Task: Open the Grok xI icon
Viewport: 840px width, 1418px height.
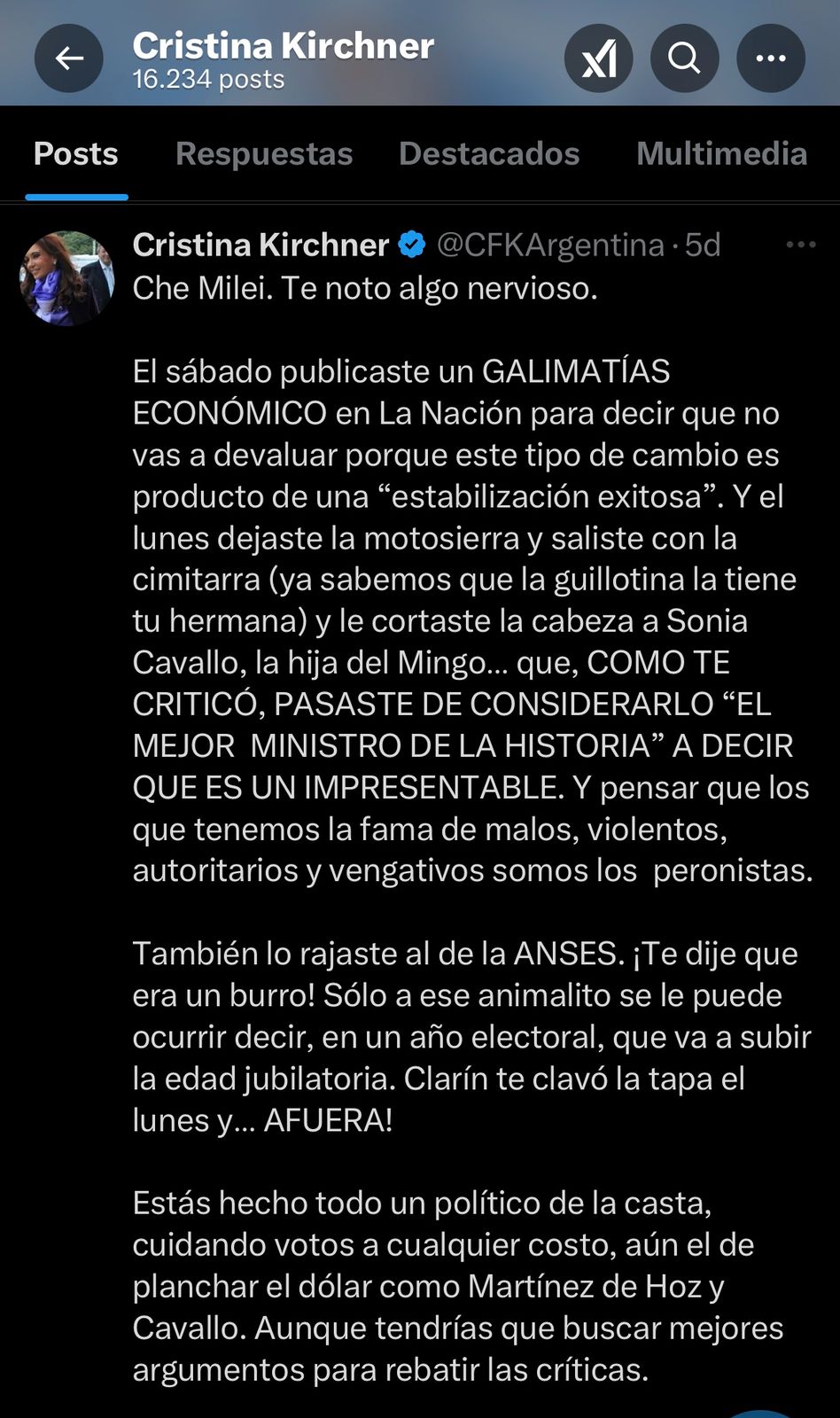Action: point(598,59)
